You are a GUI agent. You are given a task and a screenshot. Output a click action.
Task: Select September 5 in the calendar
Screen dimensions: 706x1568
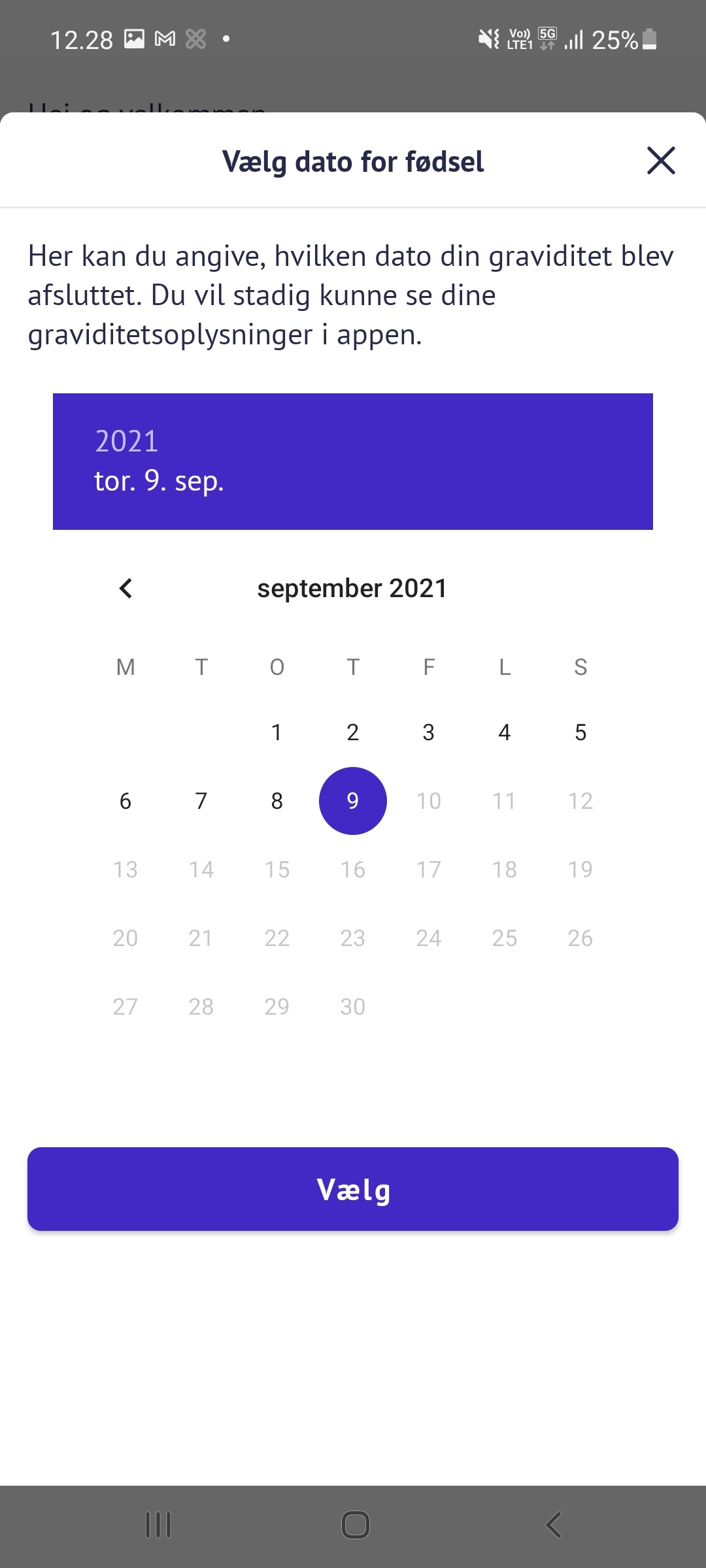(580, 732)
